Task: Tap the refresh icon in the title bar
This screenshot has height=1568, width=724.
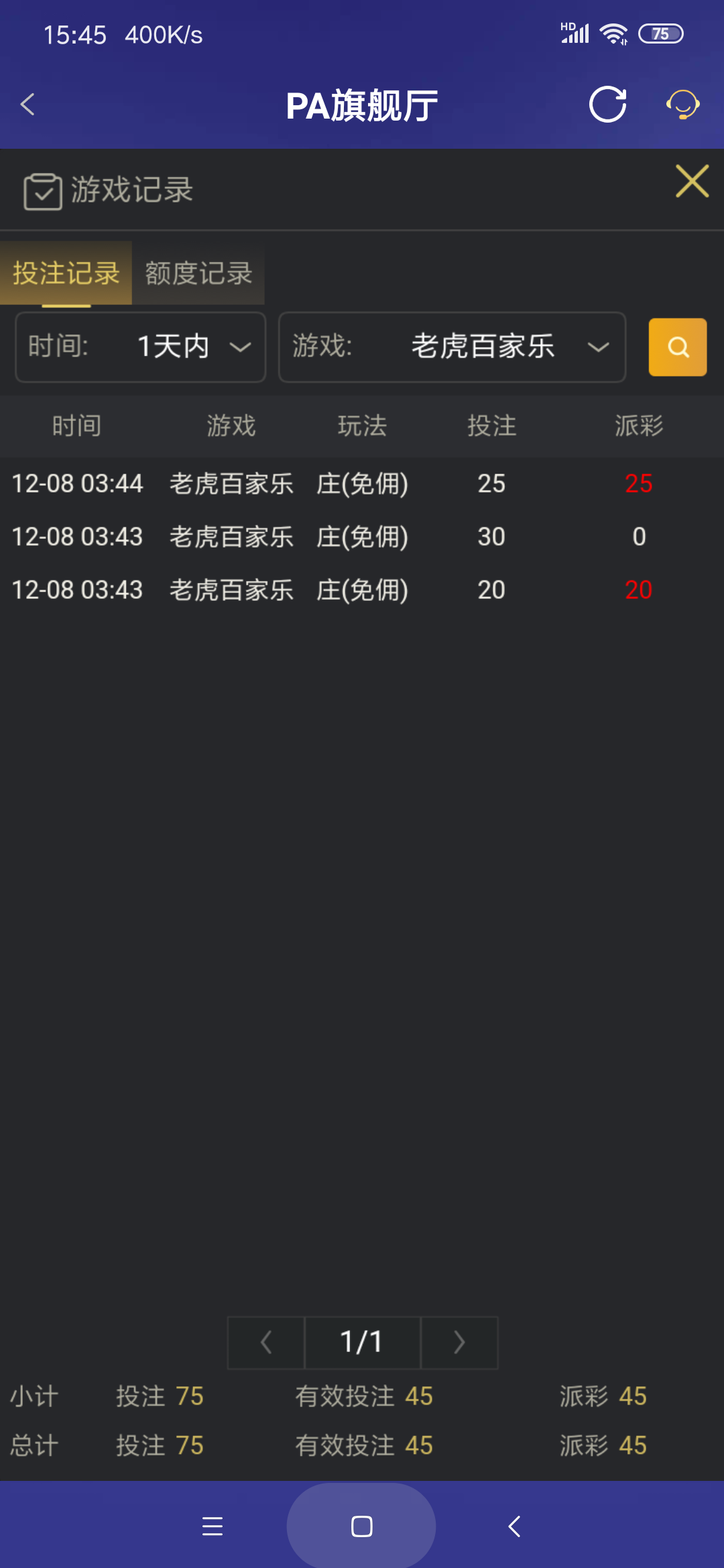Action: pos(607,105)
